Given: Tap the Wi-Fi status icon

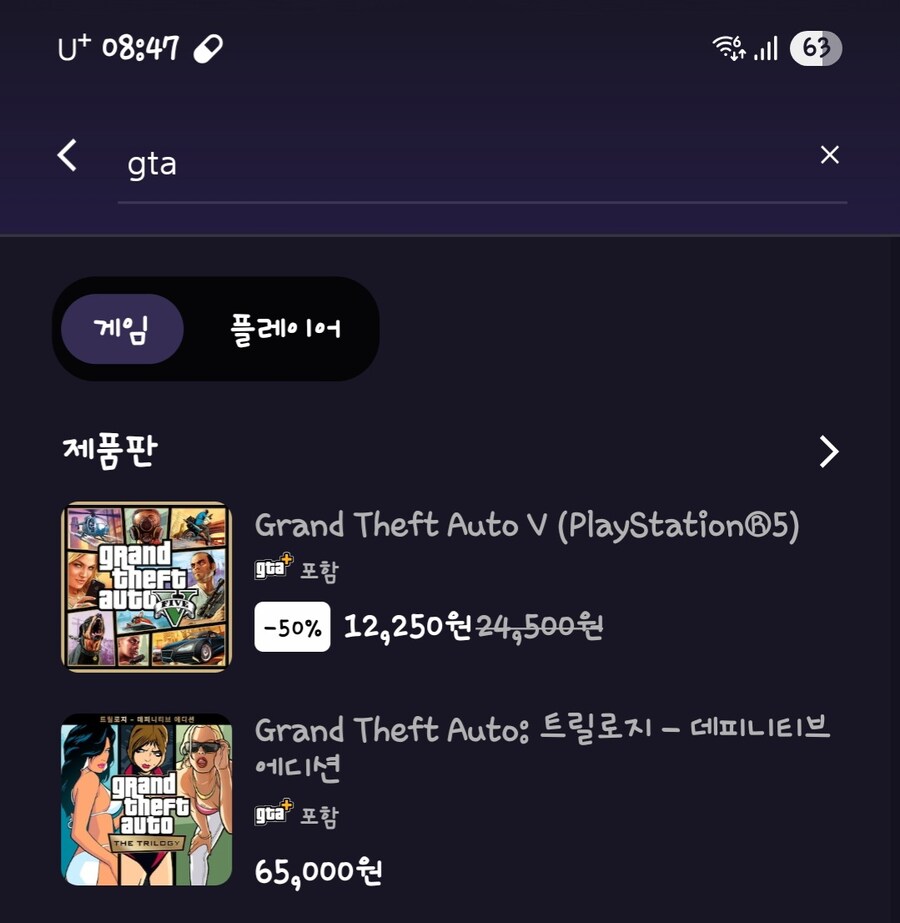Looking at the screenshot, I should tap(725, 48).
